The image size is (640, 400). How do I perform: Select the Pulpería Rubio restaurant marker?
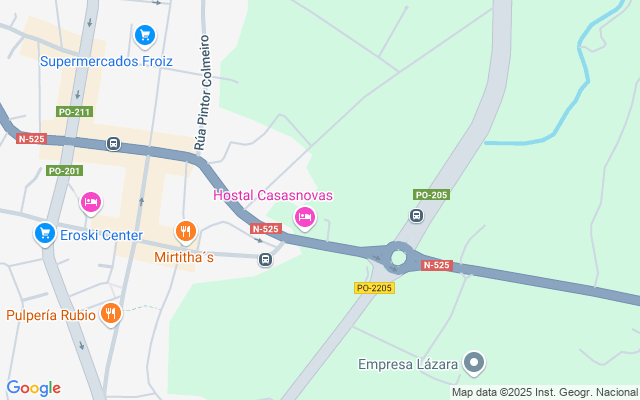point(111,313)
